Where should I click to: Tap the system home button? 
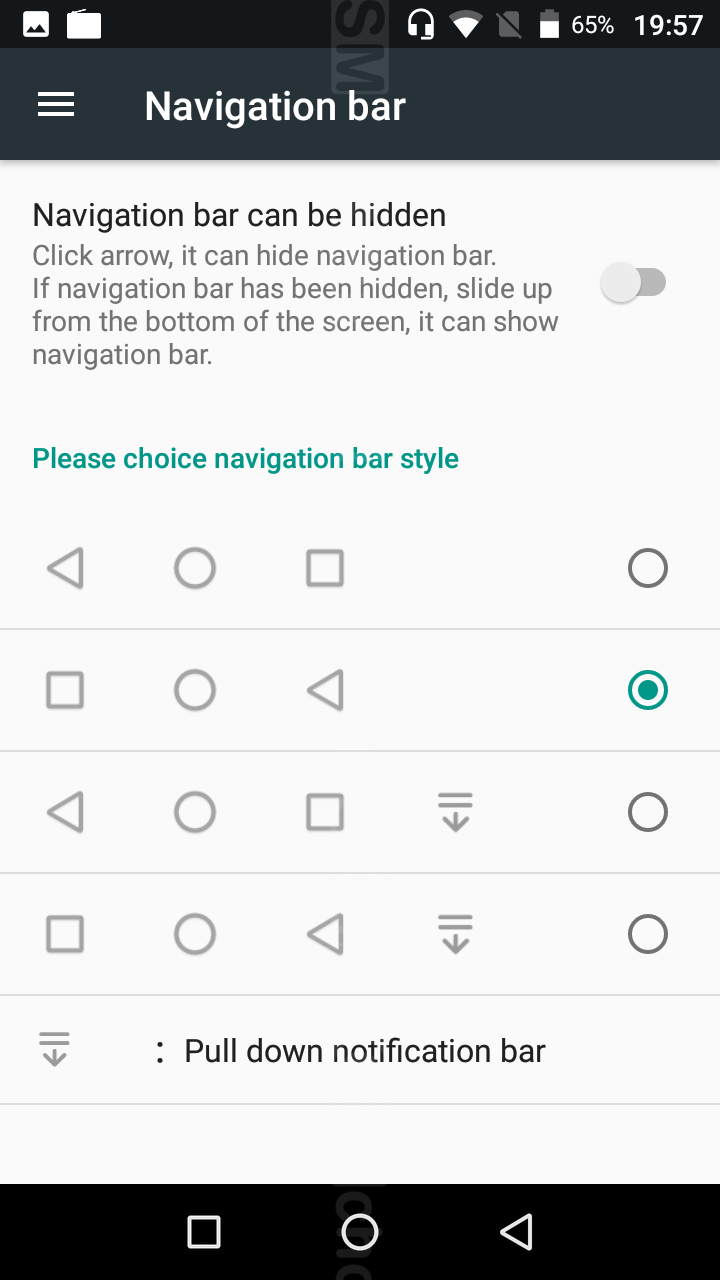(x=360, y=1232)
